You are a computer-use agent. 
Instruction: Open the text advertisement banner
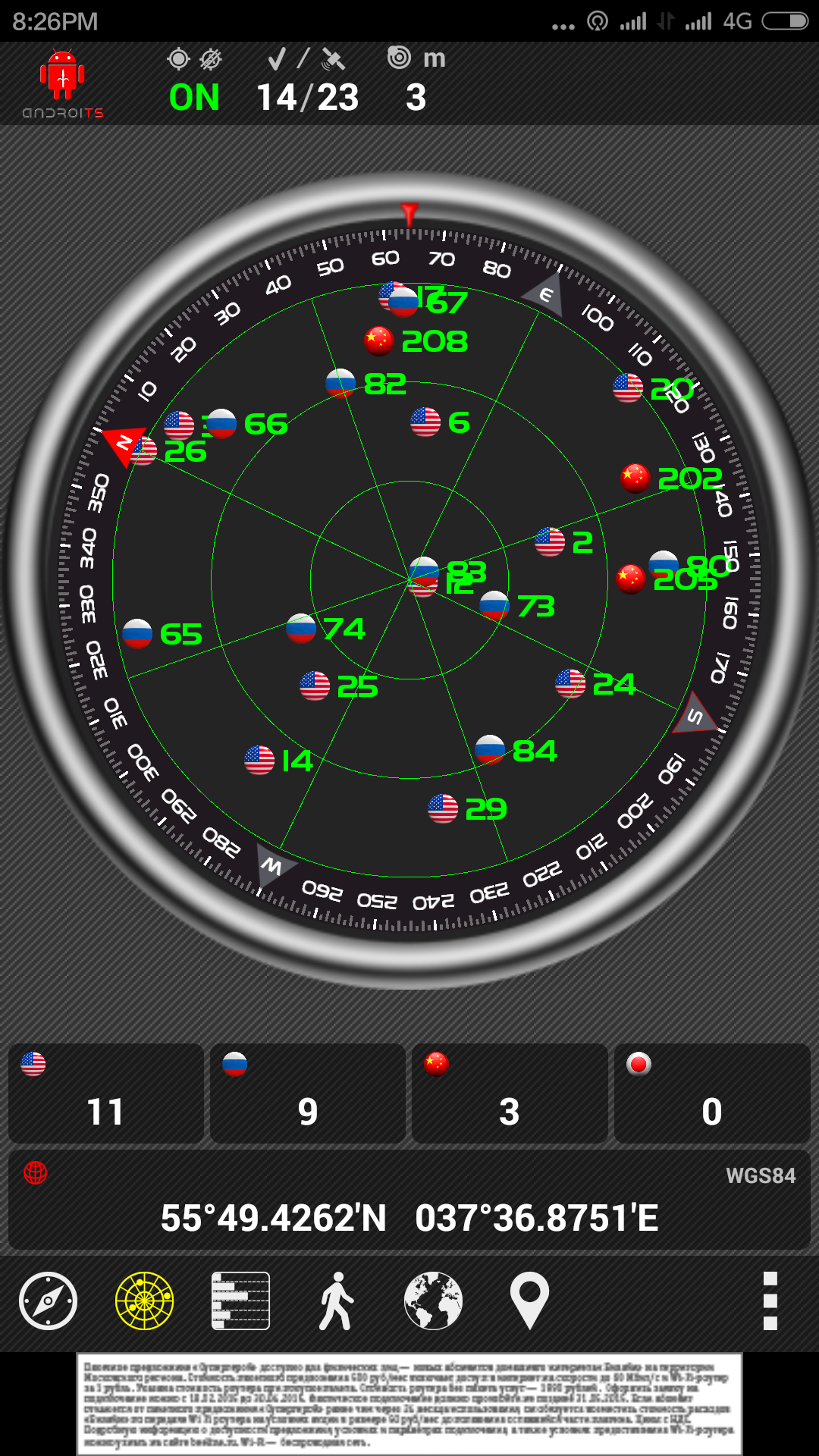tap(409, 1404)
